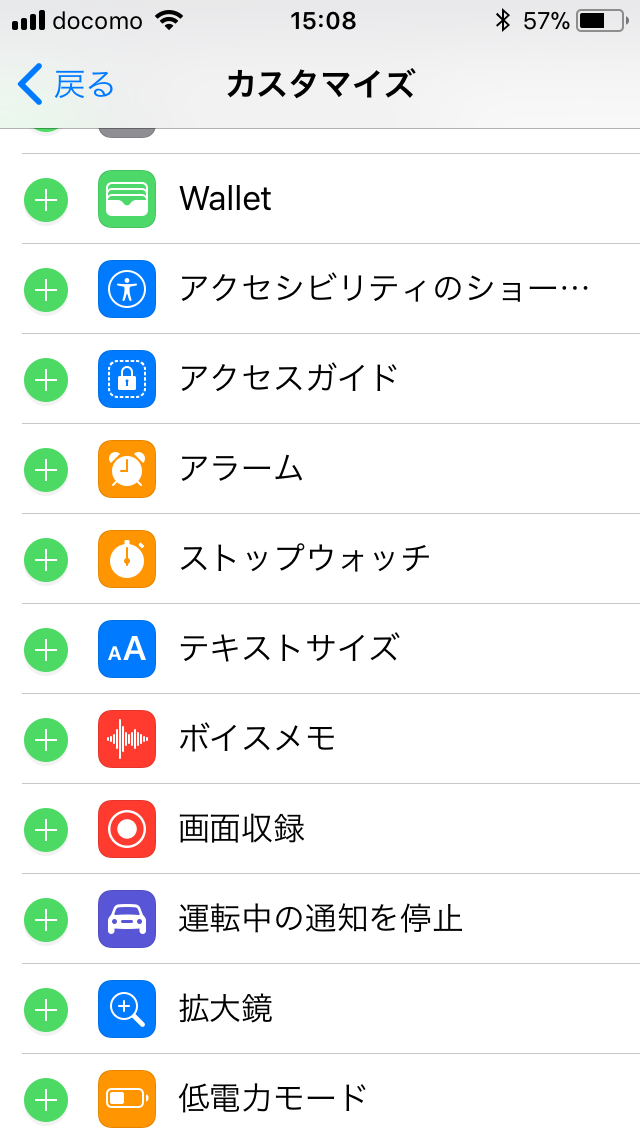The height and width of the screenshot is (1136, 640).
Task: Add ストップウォッチ control
Action: [x=46, y=559]
